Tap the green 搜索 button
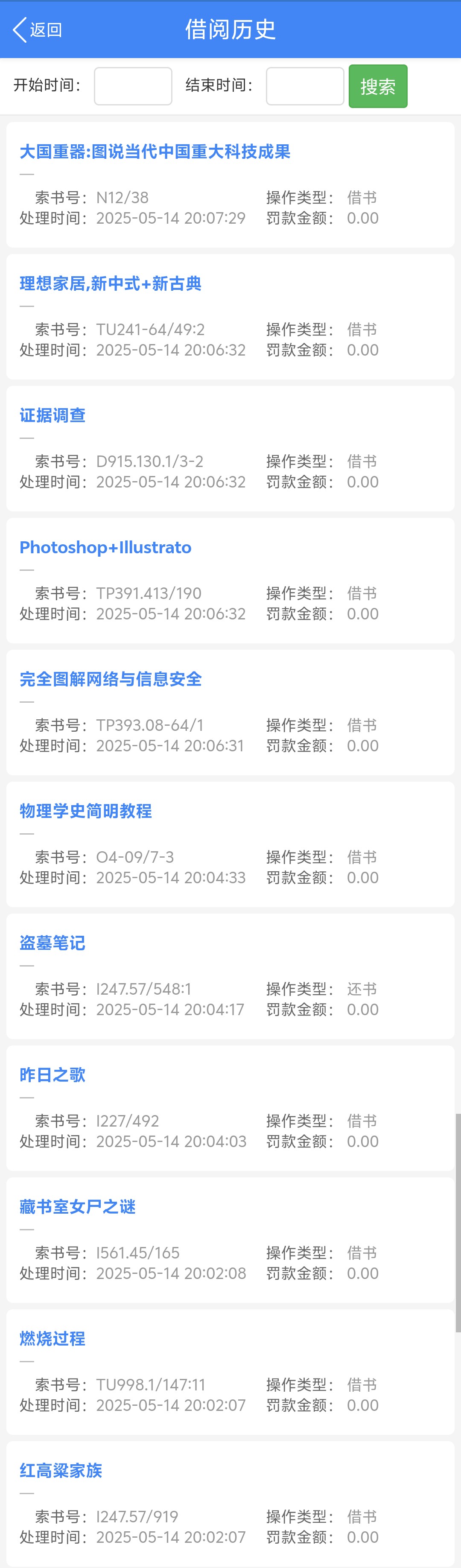 [378, 86]
